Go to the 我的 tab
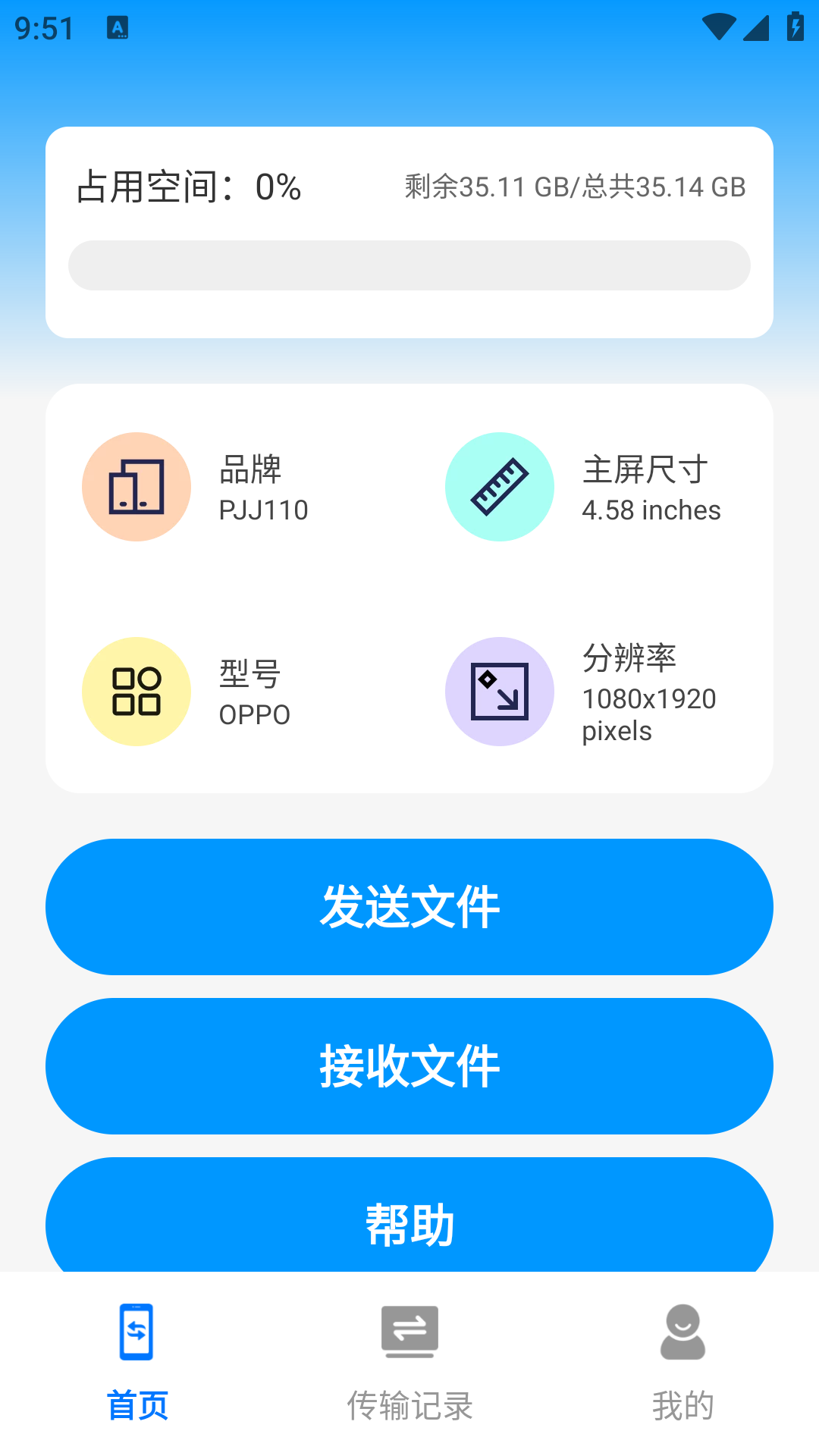 (x=682, y=1361)
